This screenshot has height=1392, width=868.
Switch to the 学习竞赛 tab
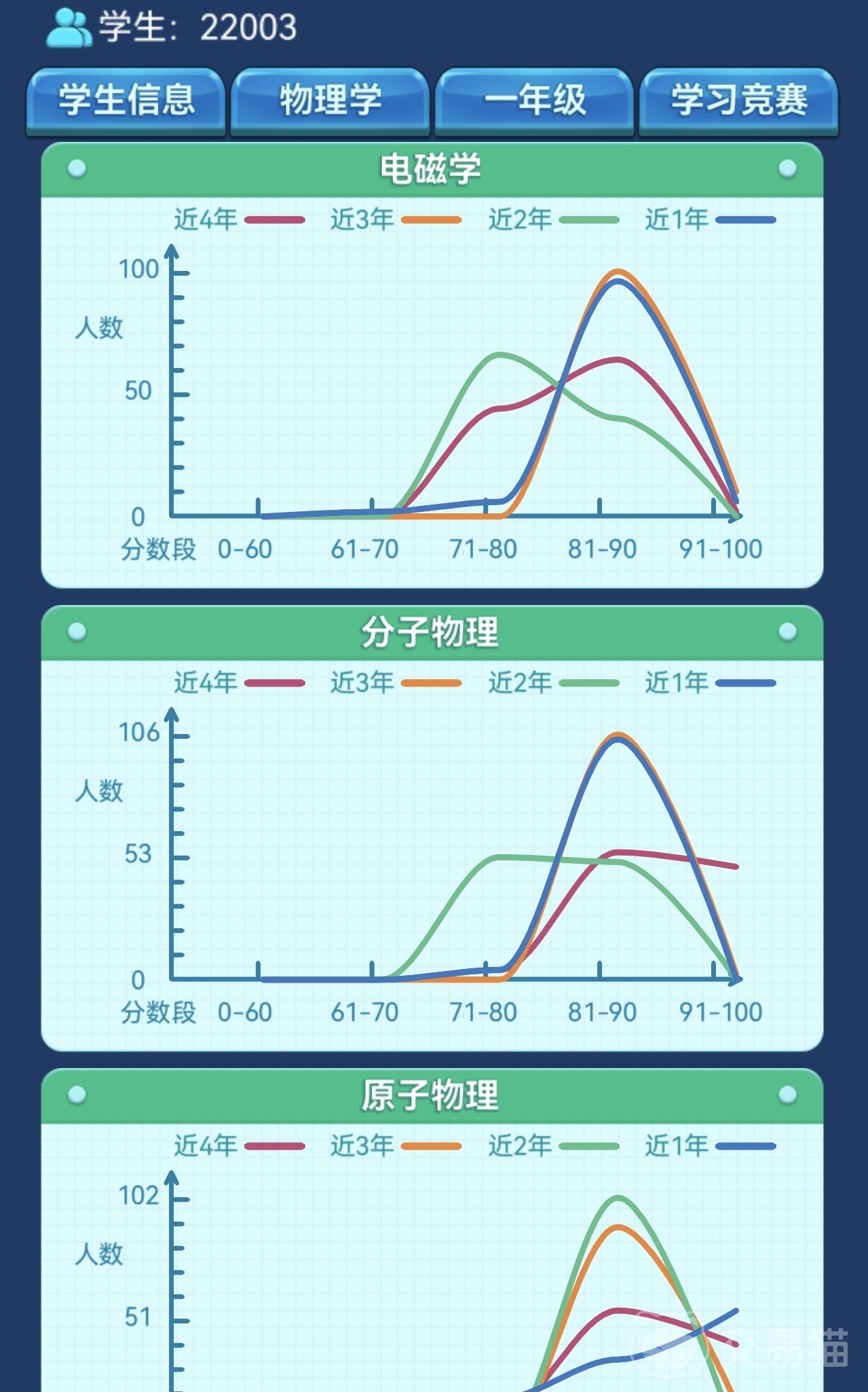(x=737, y=100)
